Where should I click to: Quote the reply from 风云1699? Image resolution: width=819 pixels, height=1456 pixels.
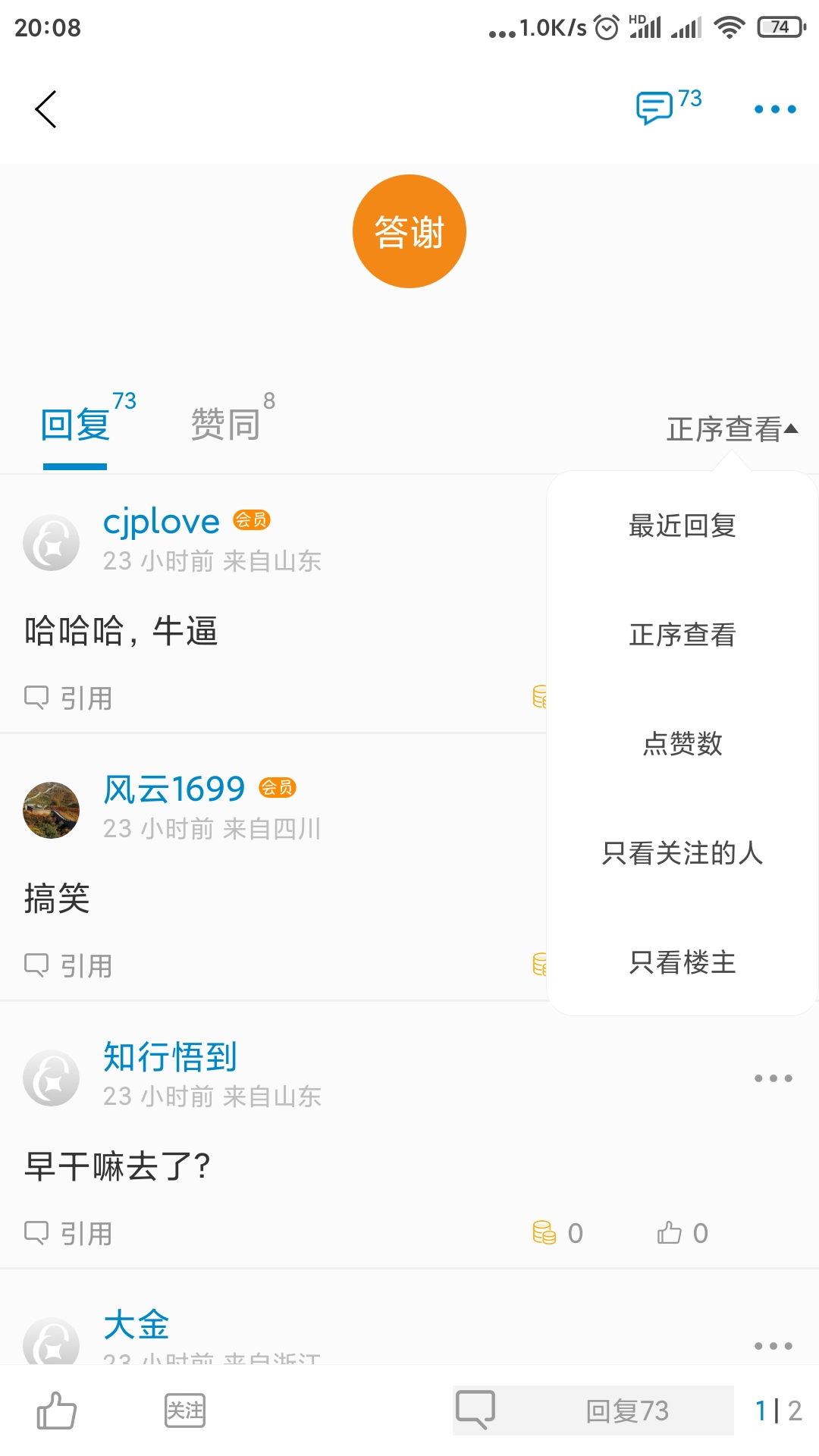[69, 965]
